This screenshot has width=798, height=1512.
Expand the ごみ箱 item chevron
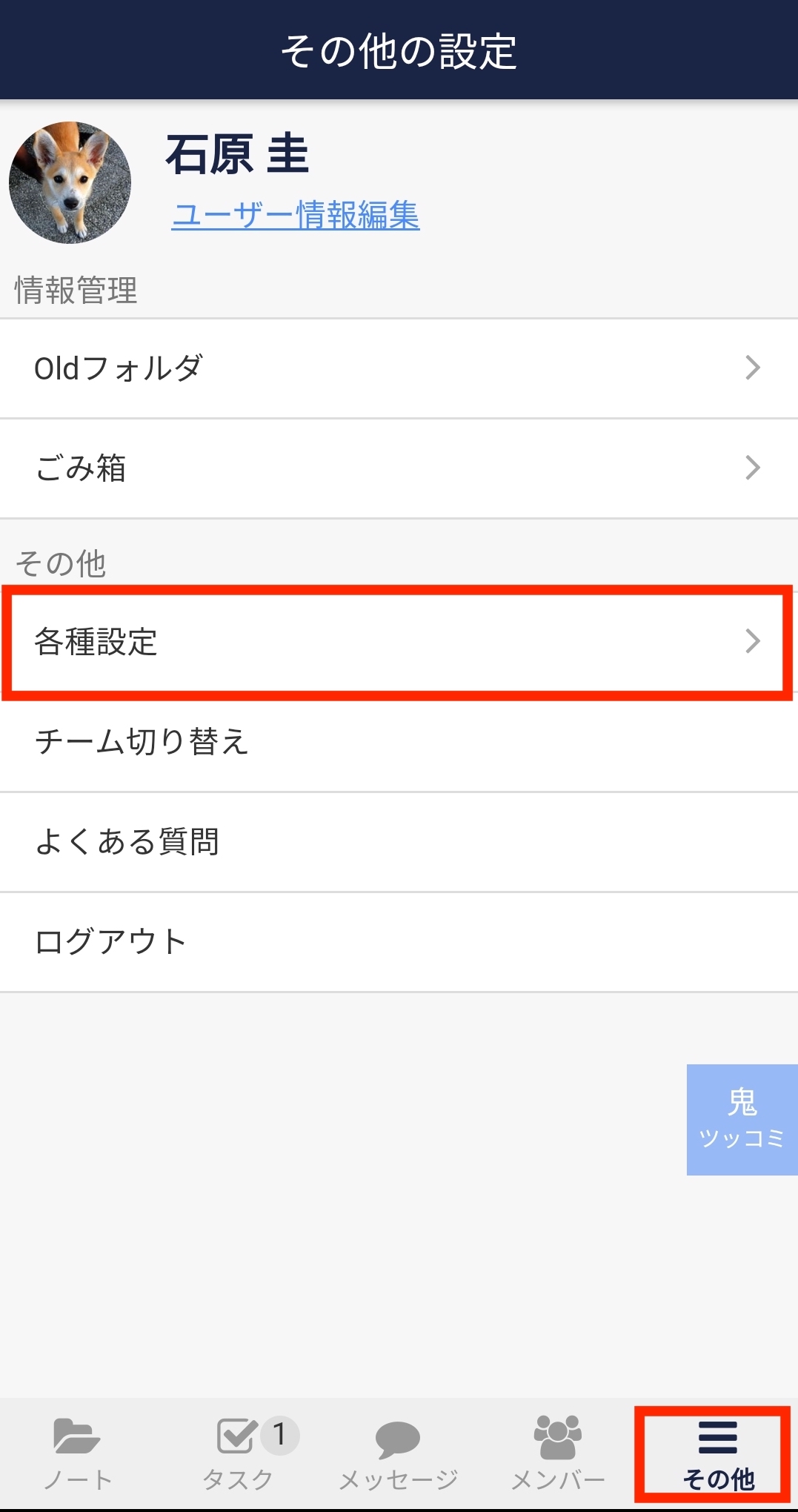coord(754,467)
